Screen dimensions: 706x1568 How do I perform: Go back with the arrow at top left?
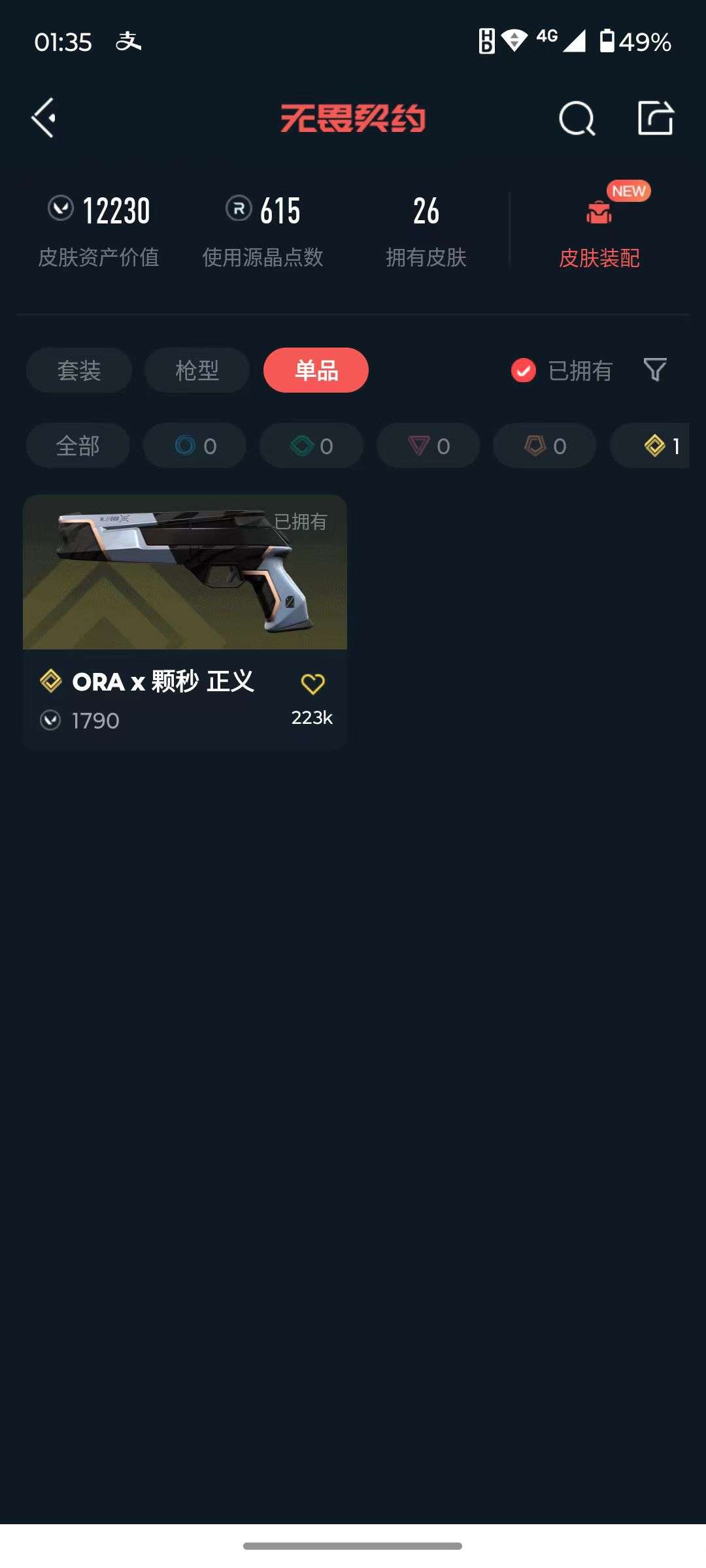[43, 118]
